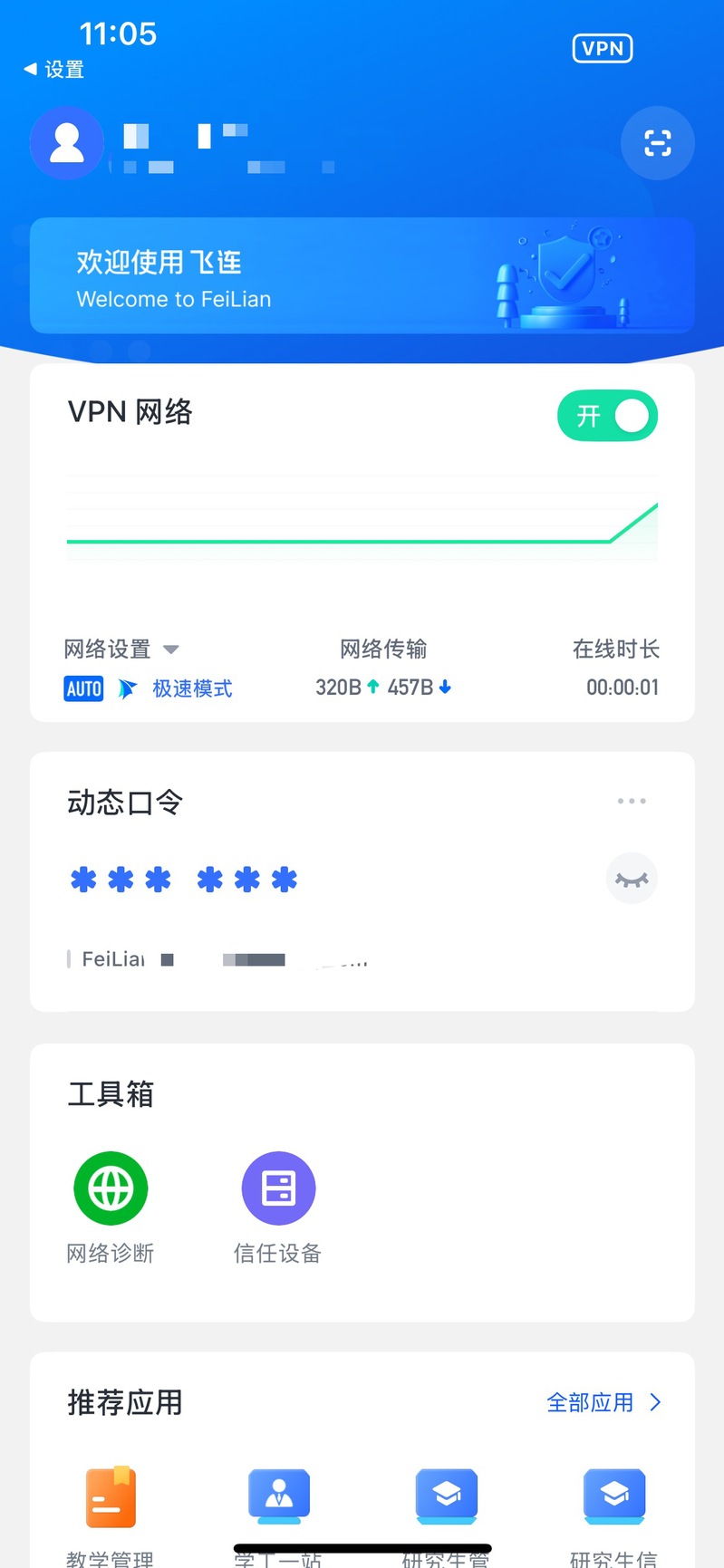Go back to 设置
724x1568 pixels.
(54, 69)
